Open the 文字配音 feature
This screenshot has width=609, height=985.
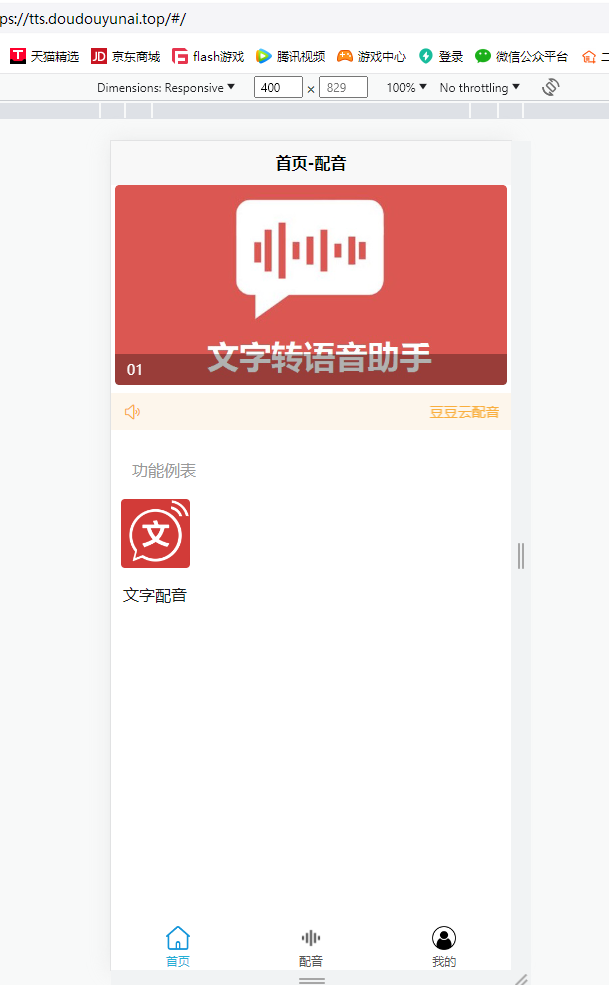[x=155, y=552]
